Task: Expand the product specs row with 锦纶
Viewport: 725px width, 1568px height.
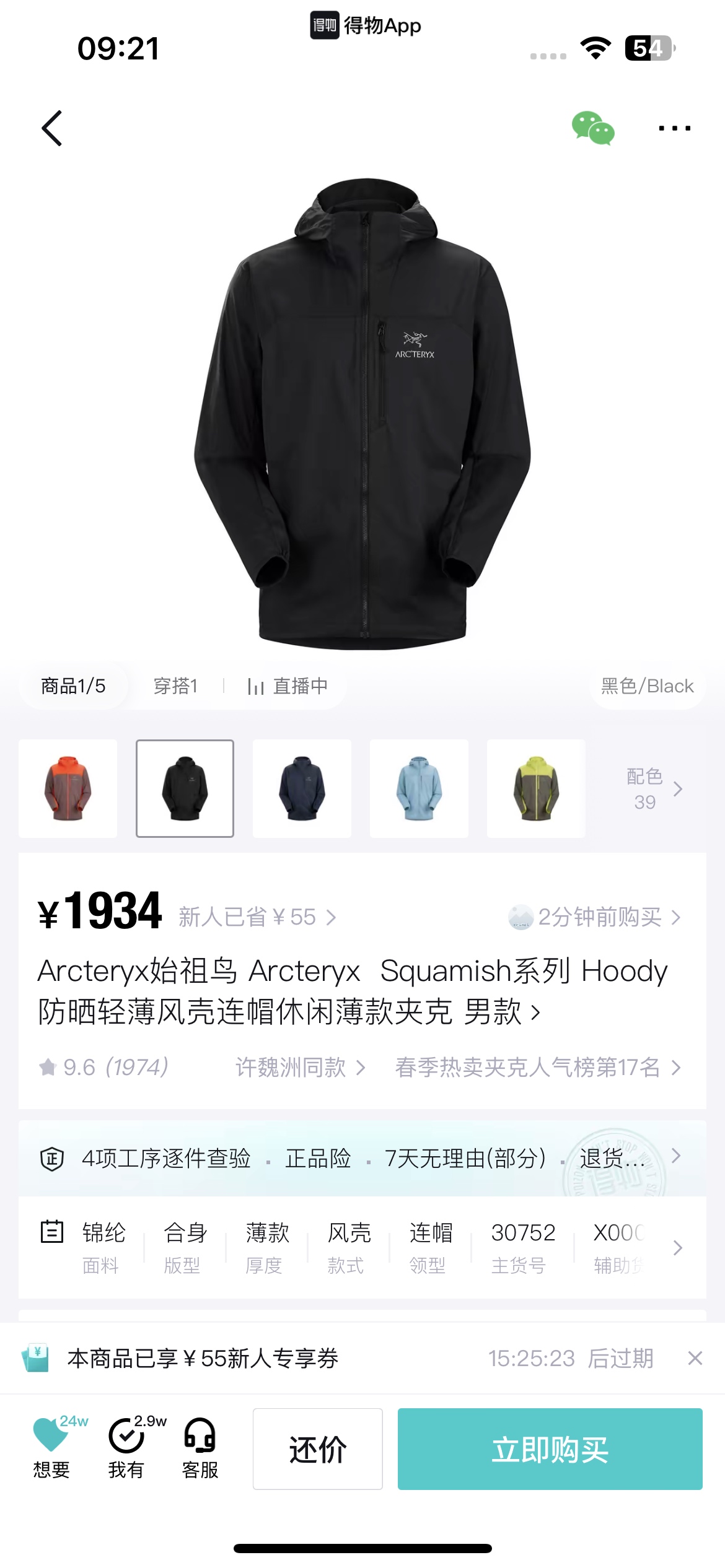Action: [x=362, y=1247]
